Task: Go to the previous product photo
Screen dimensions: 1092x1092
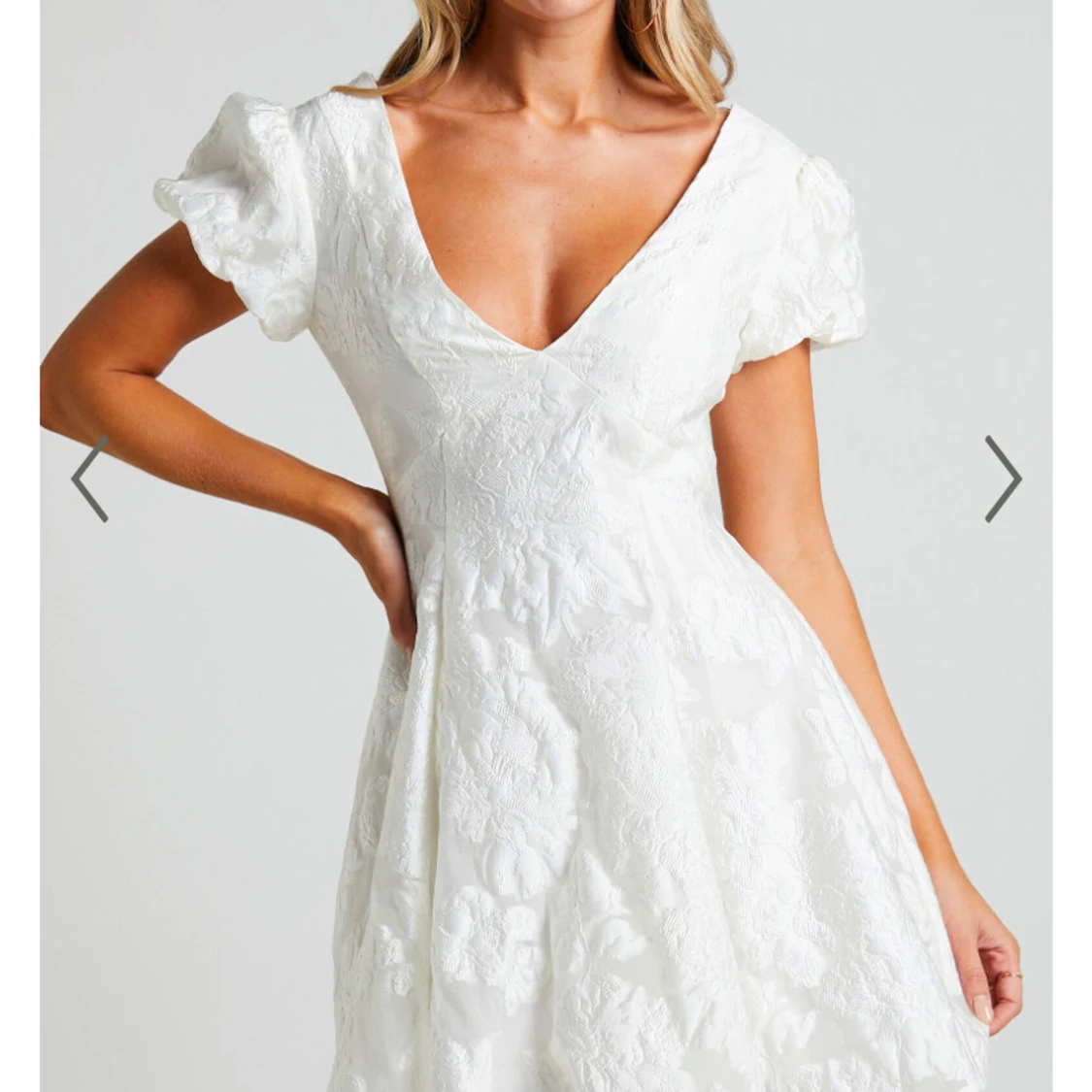Action: pyautogui.click(x=89, y=479)
